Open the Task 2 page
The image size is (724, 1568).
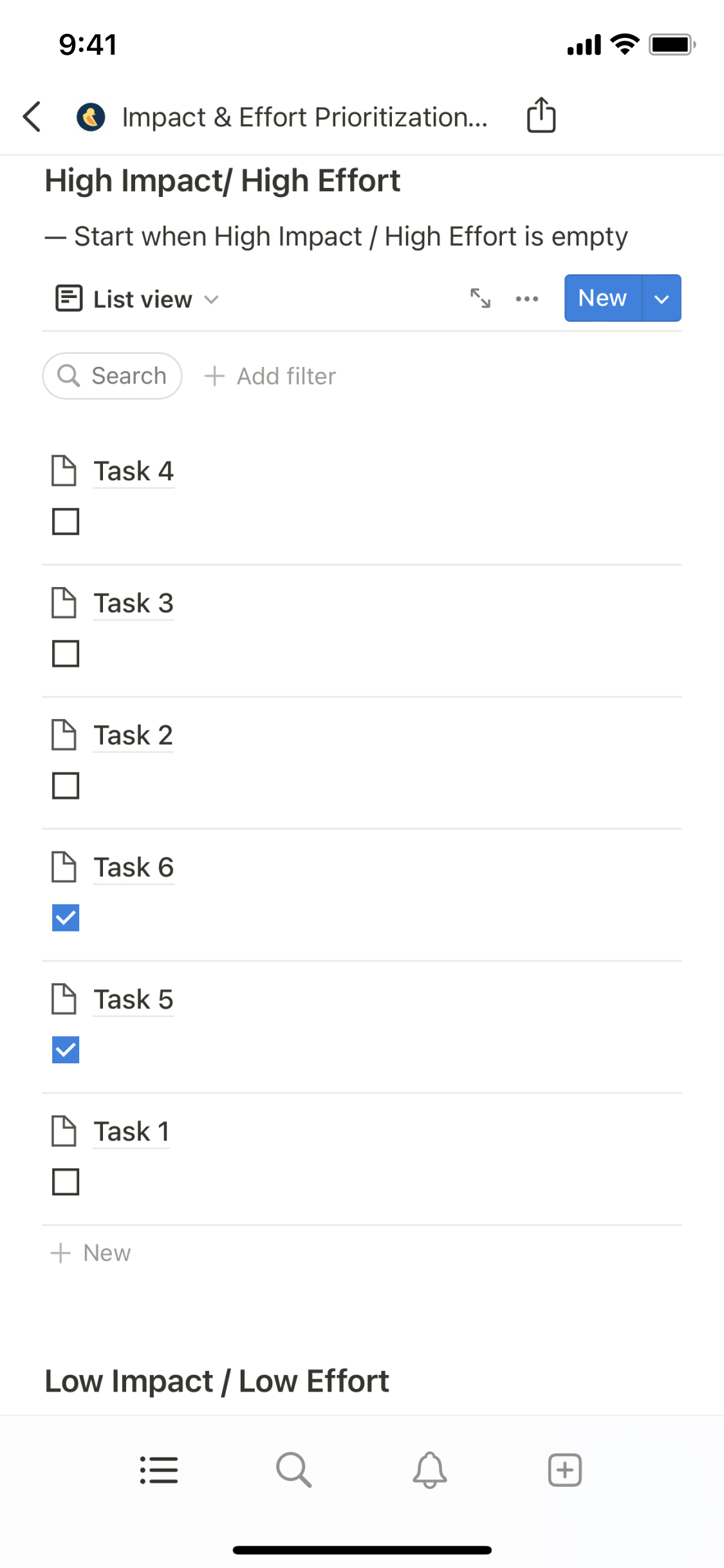tap(133, 735)
